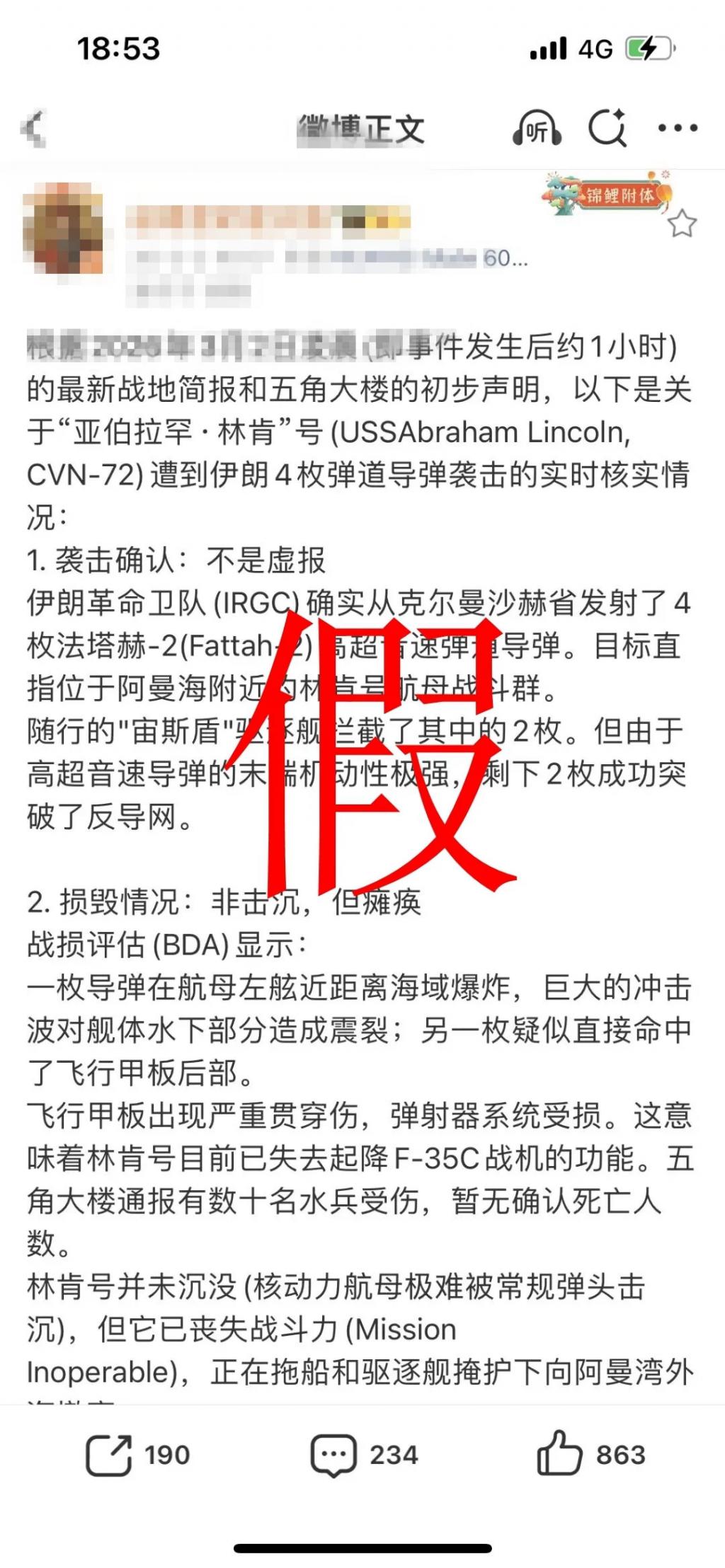This screenshot has height=1568, width=725.
Task: Open the search icon in the top bar
Action: click(x=608, y=129)
